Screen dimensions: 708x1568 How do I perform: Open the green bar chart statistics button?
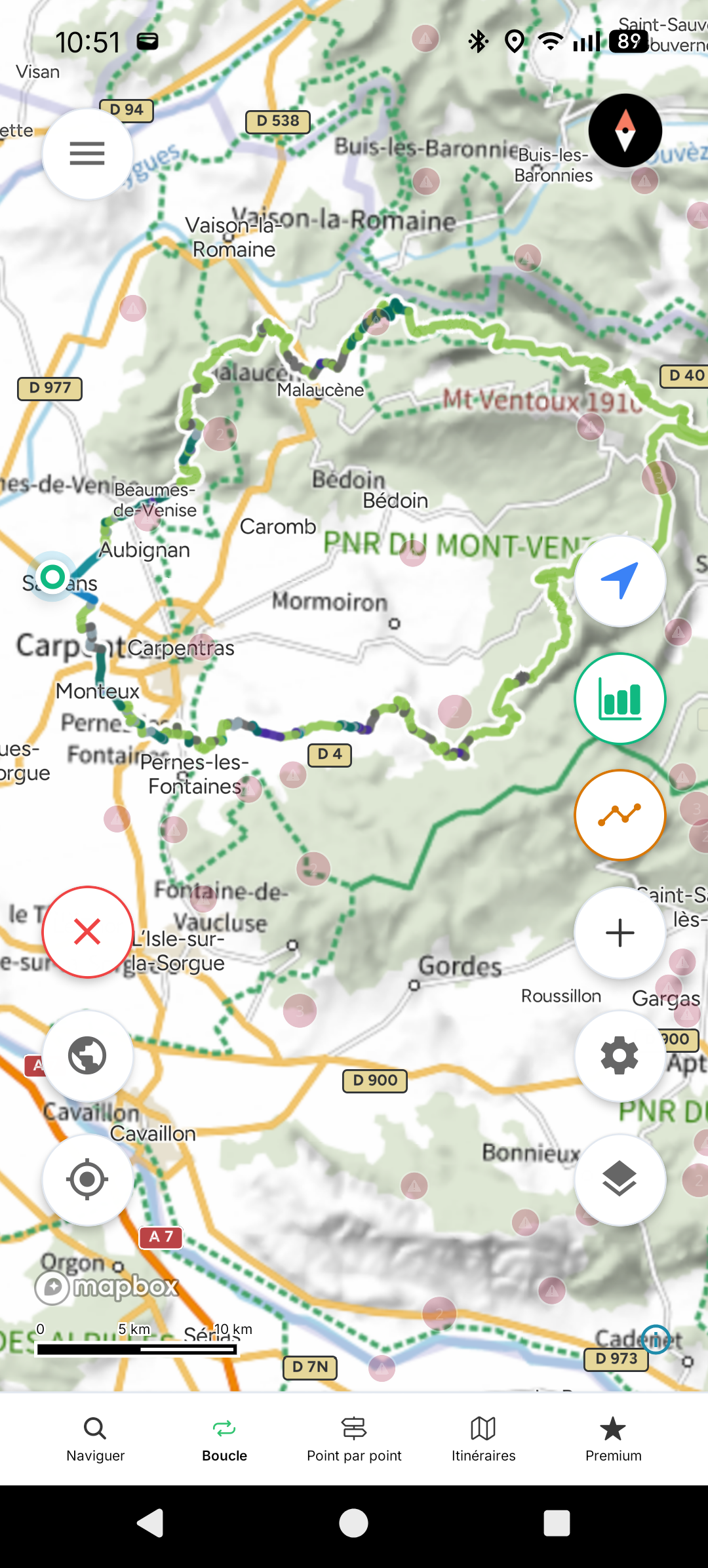(x=619, y=698)
